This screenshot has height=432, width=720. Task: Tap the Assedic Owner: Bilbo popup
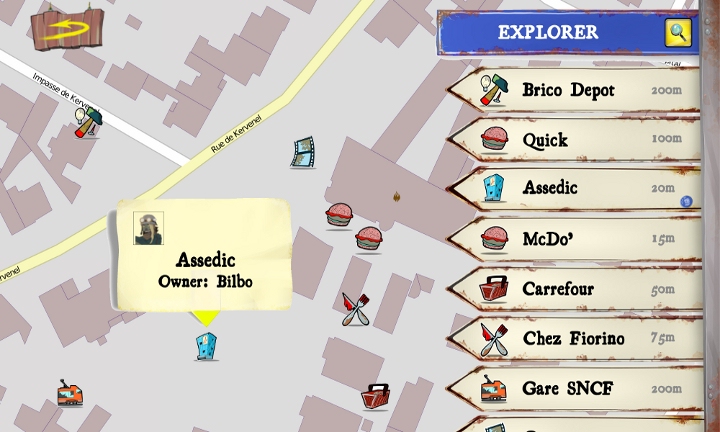tap(204, 255)
